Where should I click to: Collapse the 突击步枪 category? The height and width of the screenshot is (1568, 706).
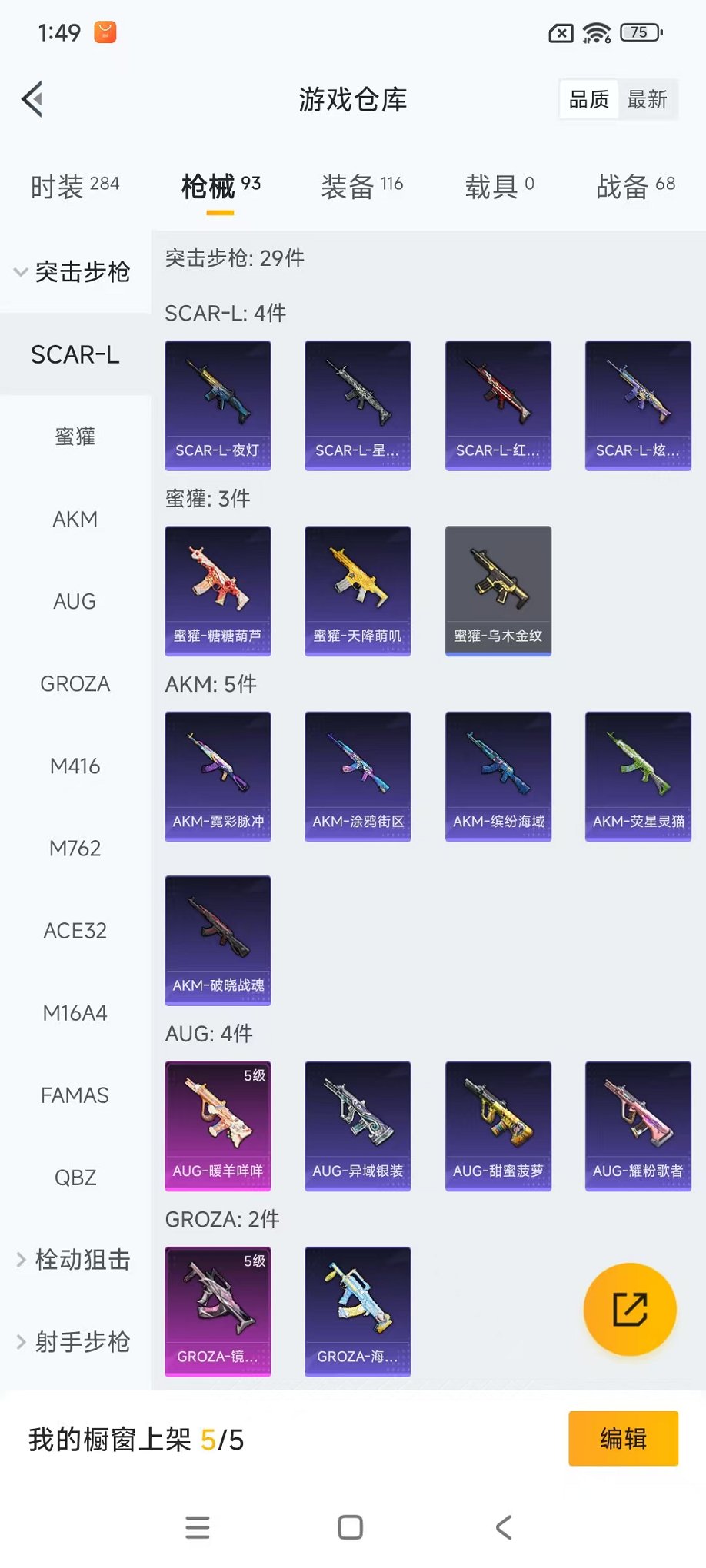click(x=73, y=272)
